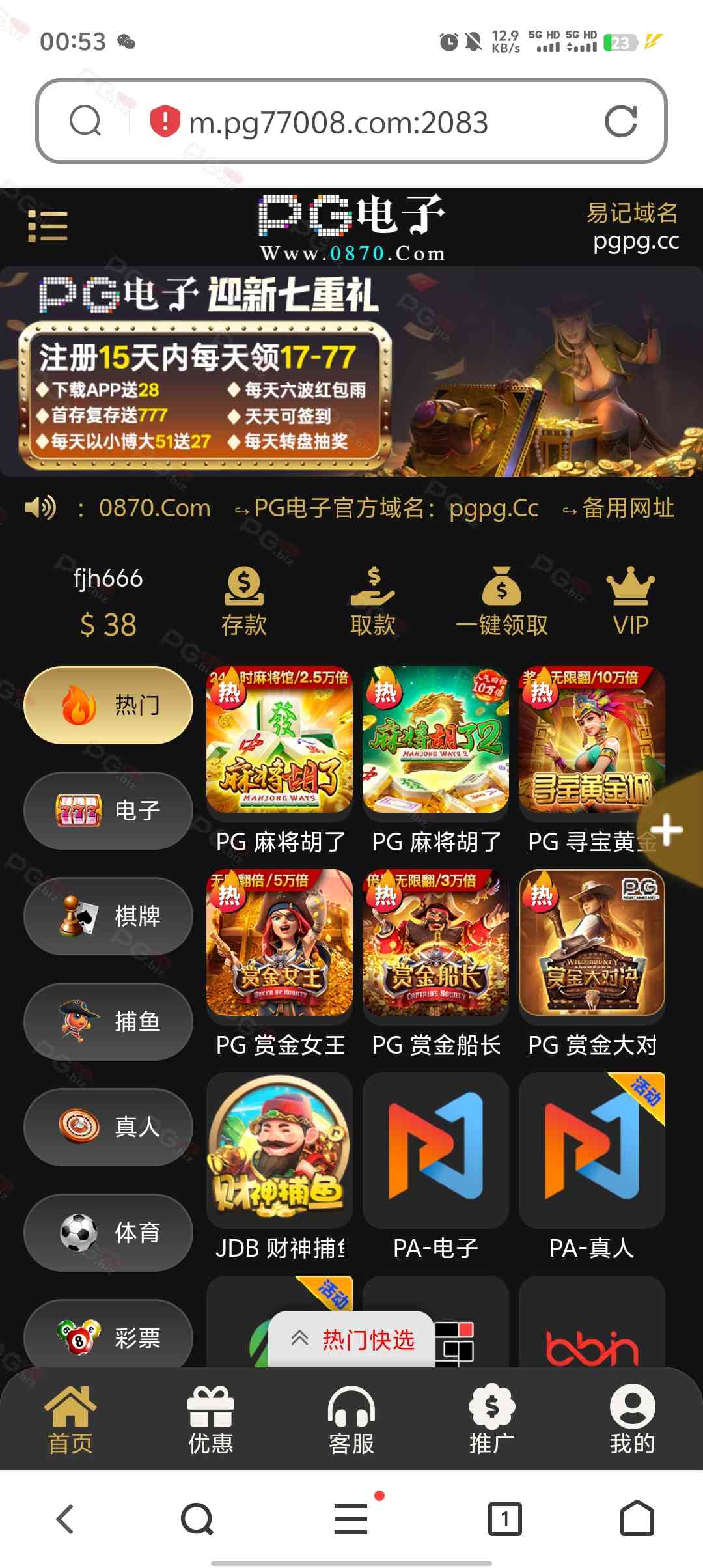The height and width of the screenshot is (1568, 703).
Task: Select the 电子 category
Action: 108,811
